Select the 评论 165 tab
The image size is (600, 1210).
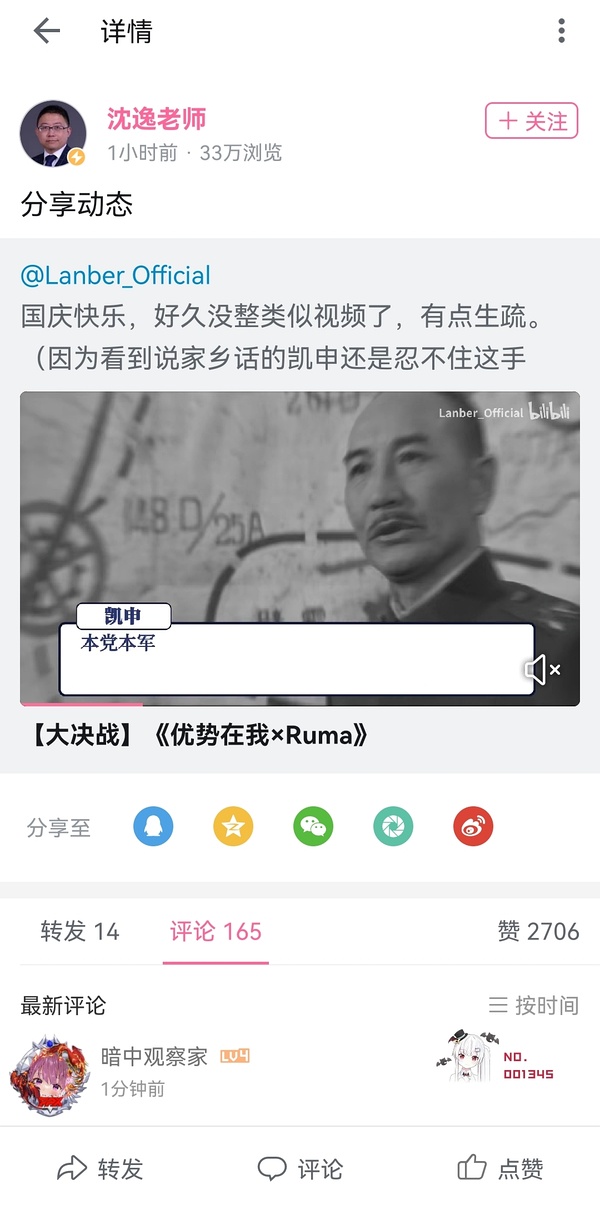point(215,931)
